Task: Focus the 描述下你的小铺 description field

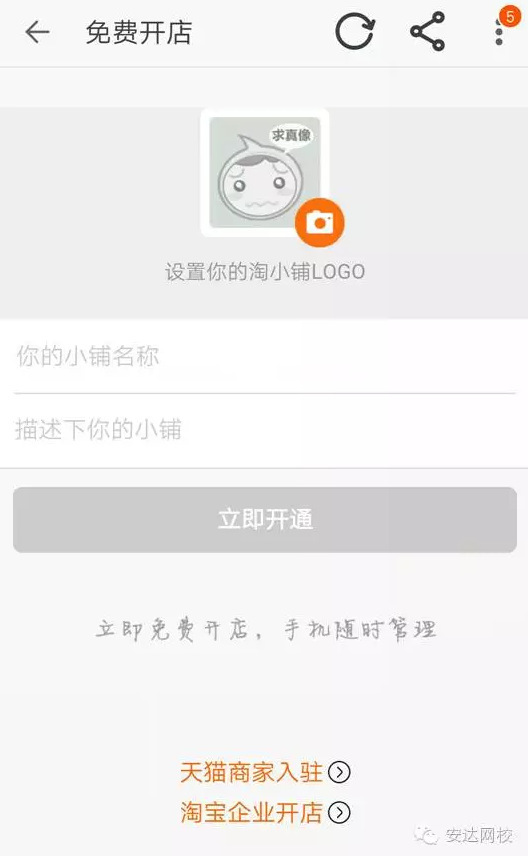Action: coord(264,430)
